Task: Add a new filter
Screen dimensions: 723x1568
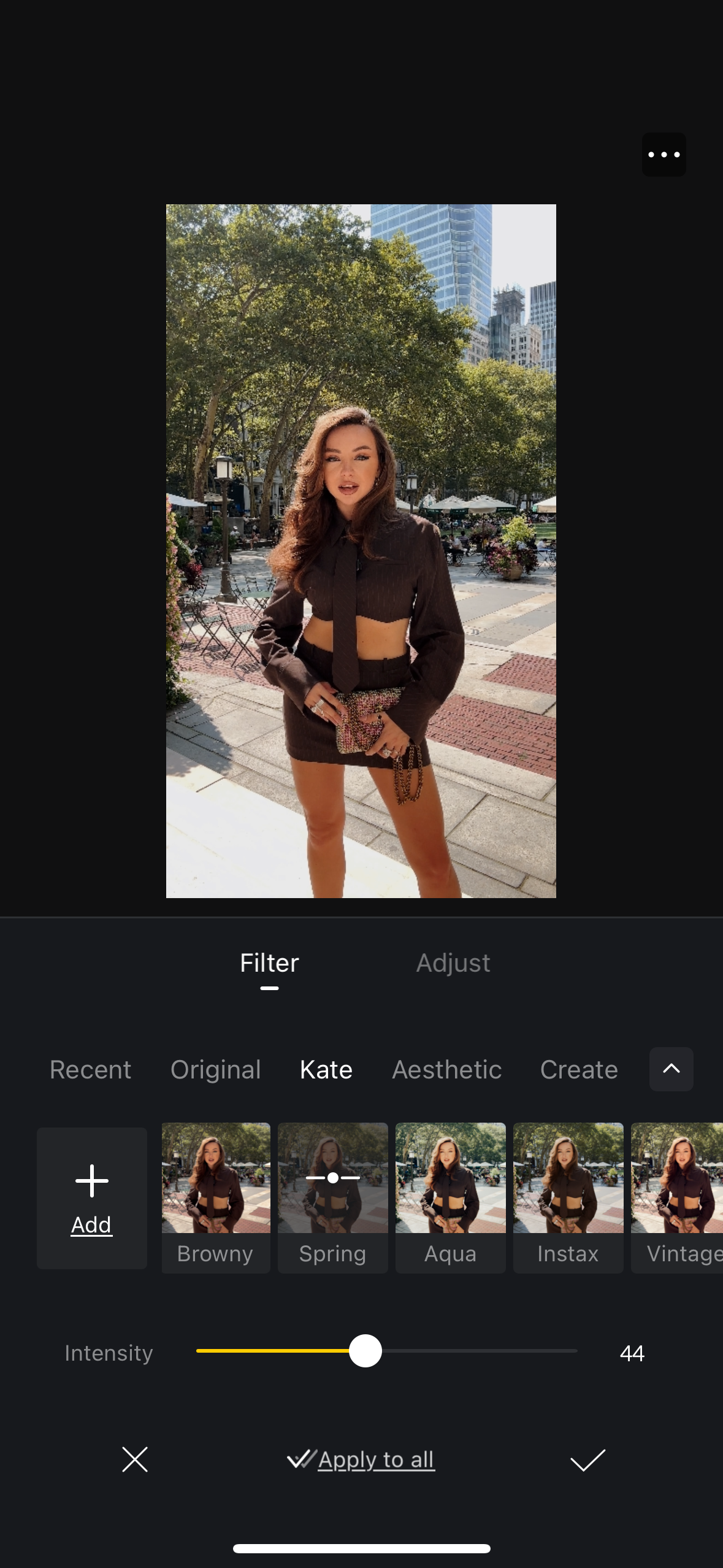Action: (x=92, y=1197)
